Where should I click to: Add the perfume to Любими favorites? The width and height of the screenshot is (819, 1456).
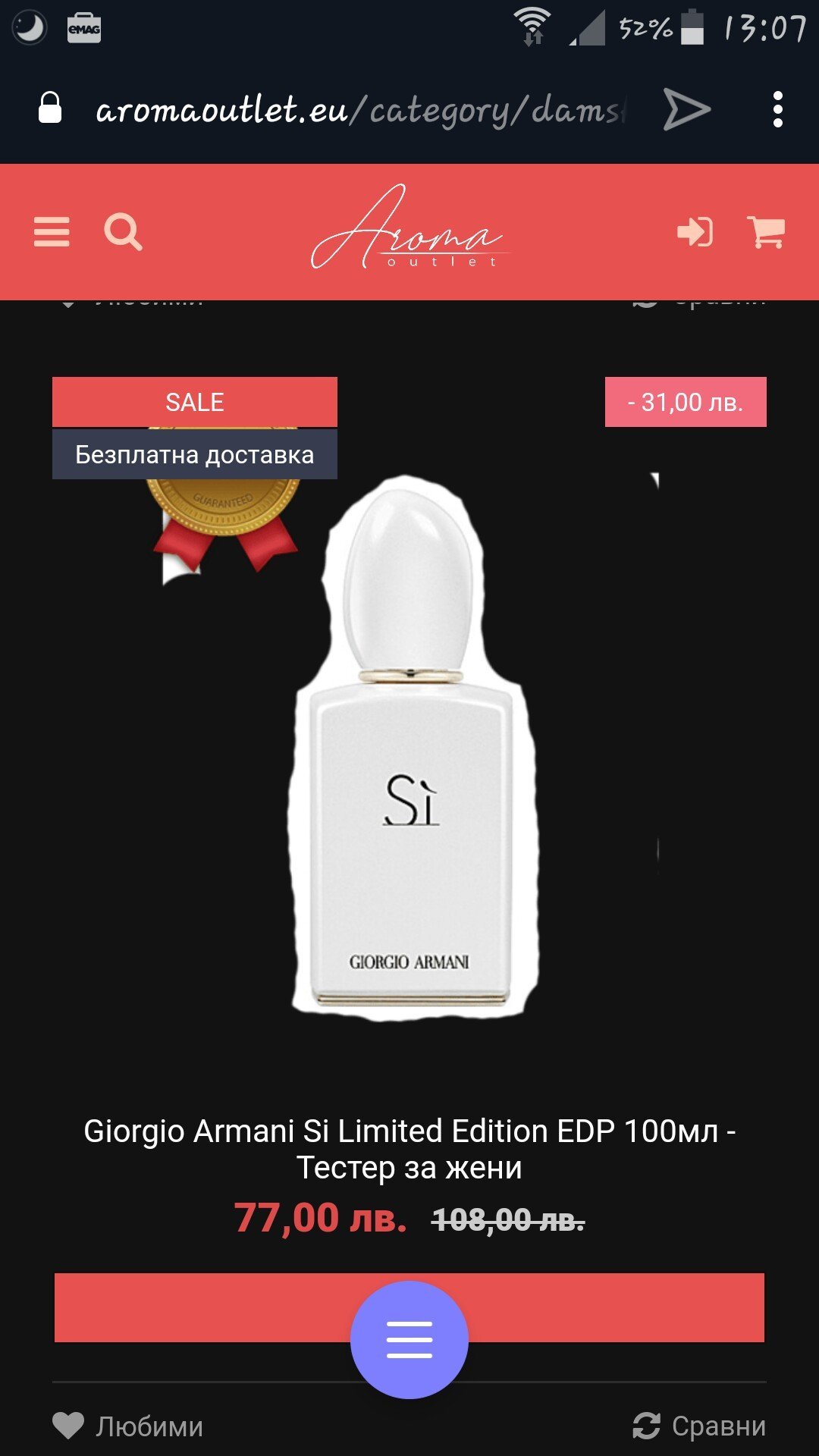tap(128, 1426)
